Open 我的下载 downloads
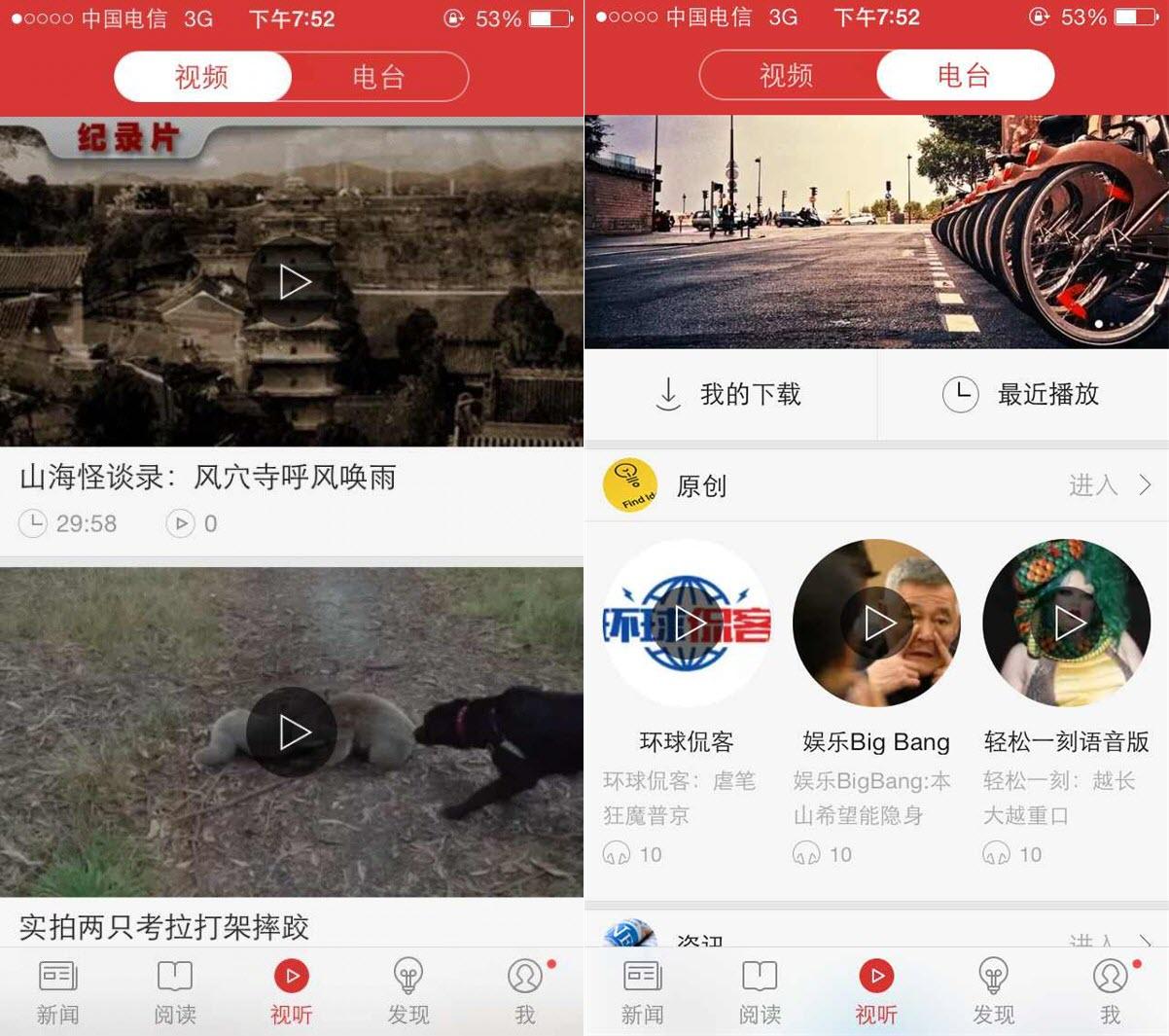This screenshot has width=1169, height=1036. (x=729, y=394)
